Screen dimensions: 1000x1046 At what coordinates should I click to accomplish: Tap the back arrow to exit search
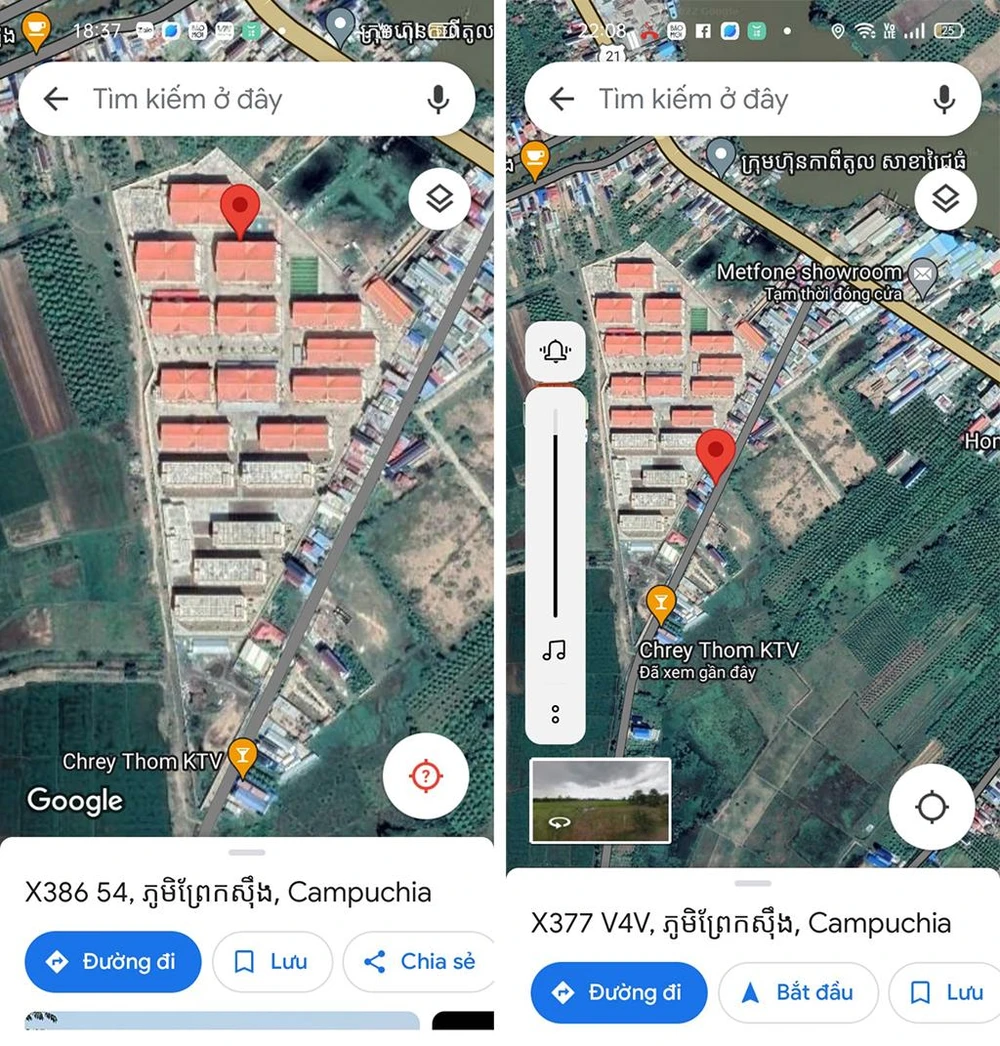click(x=55, y=98)
